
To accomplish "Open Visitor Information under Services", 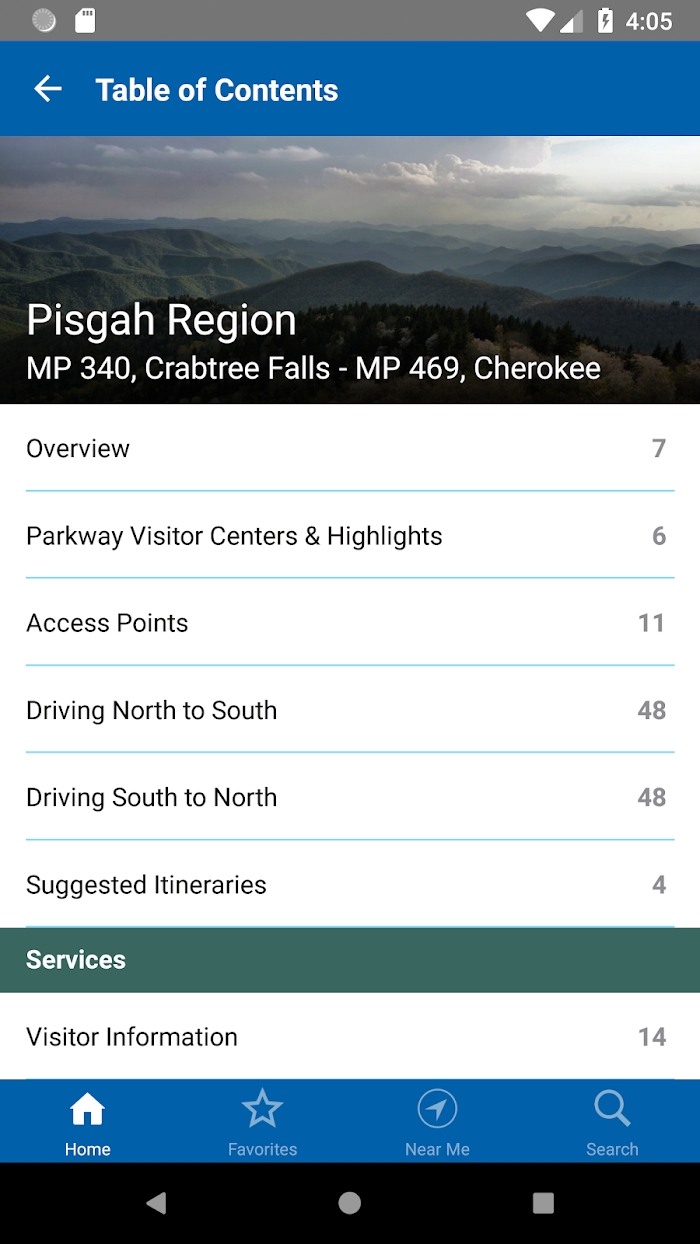I will (x=350, y=1036).
